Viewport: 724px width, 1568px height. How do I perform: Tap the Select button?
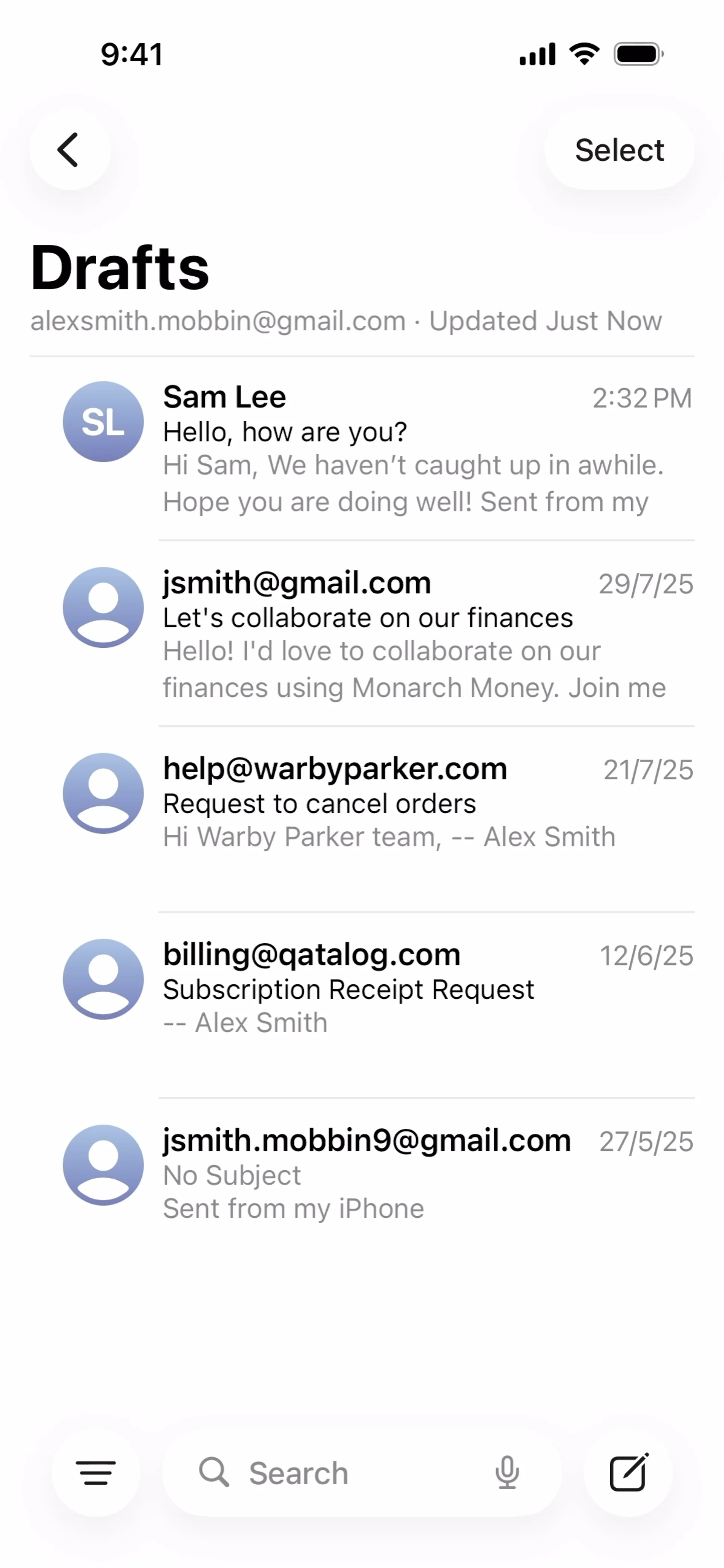tap(619, 150)
